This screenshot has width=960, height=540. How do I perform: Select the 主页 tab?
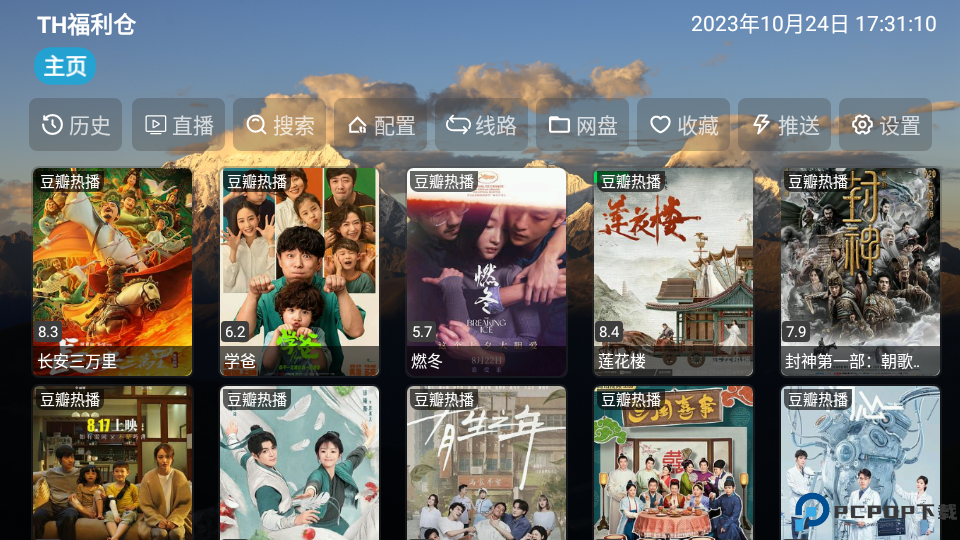pos(66,67)
